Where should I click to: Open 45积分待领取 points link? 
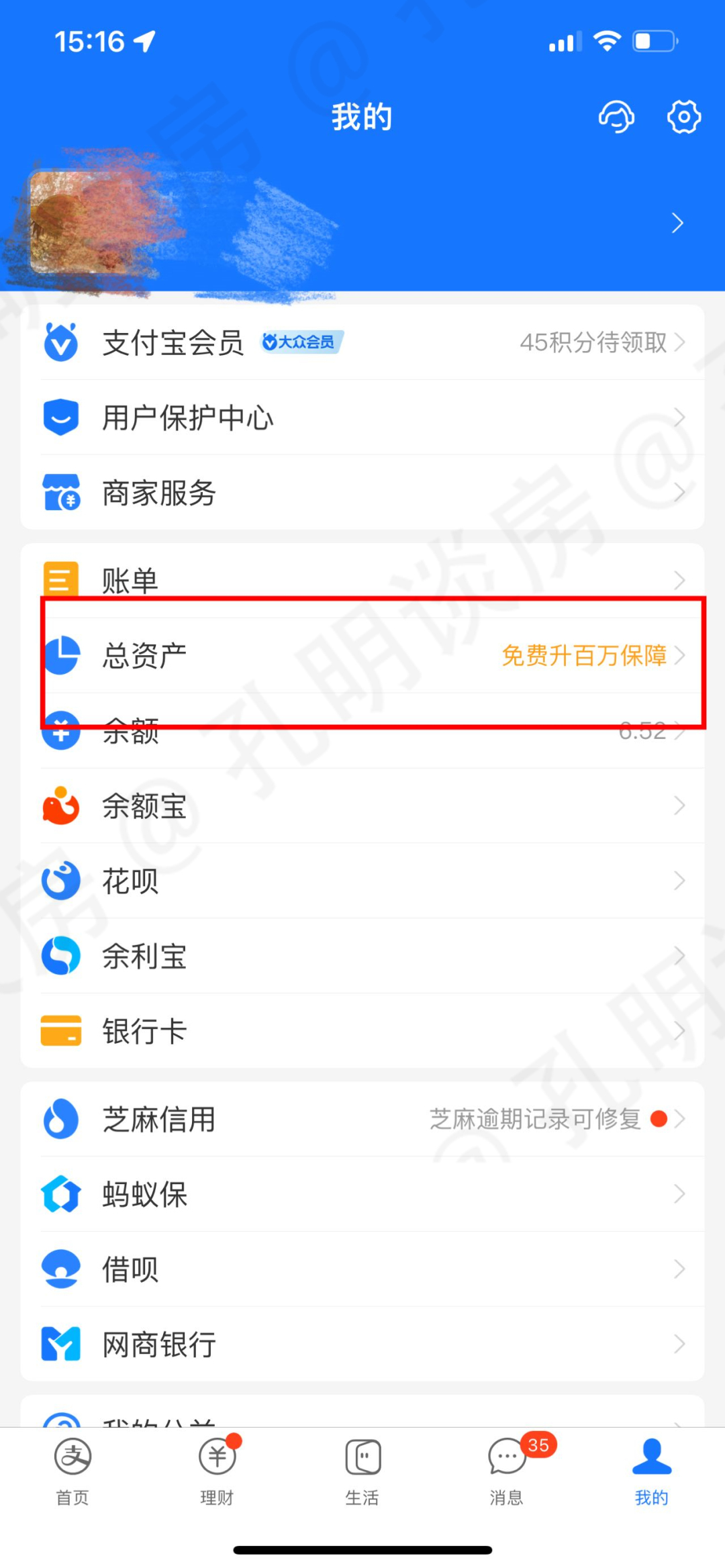593,343
